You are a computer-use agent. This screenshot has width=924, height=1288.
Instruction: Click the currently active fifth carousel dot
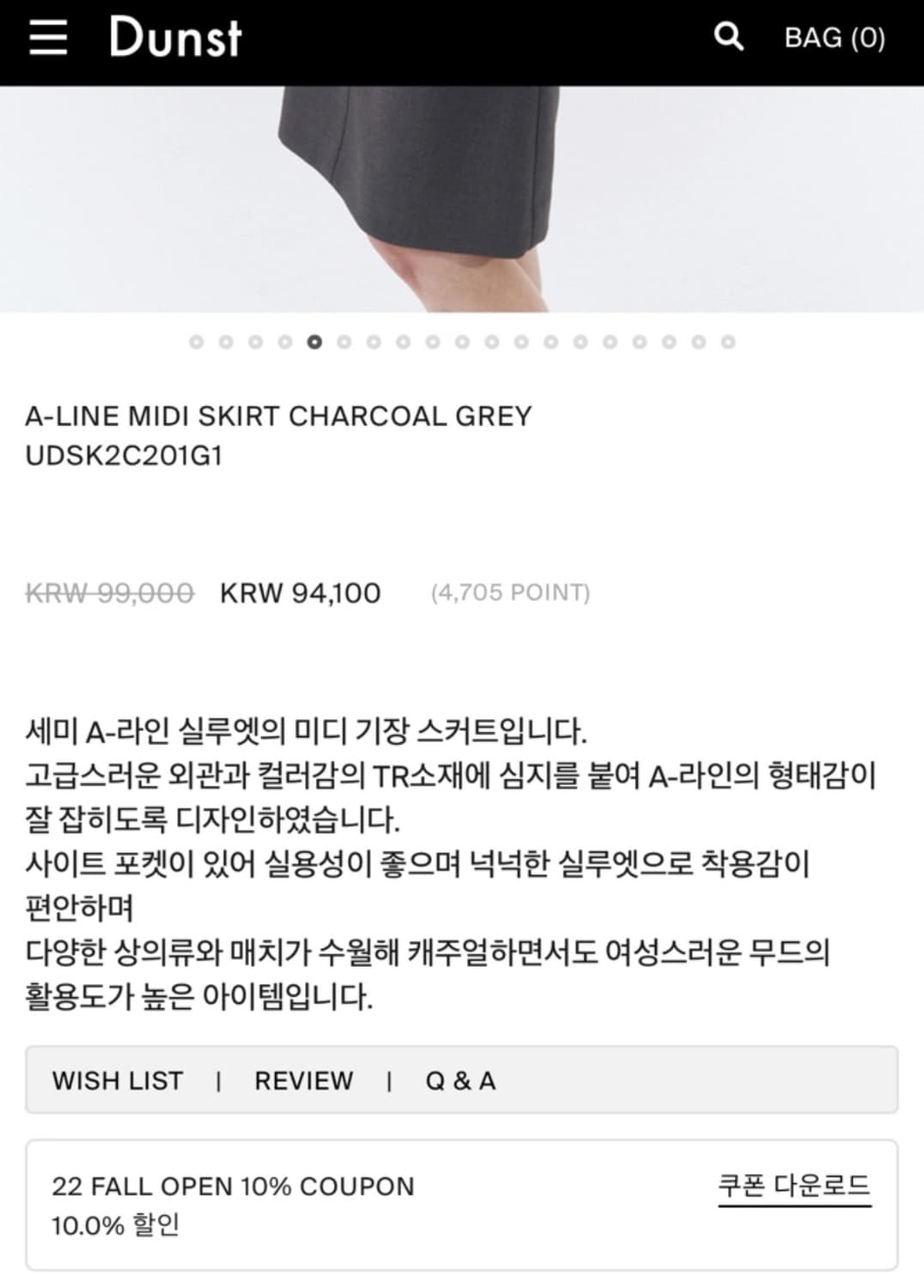point(313,340)
